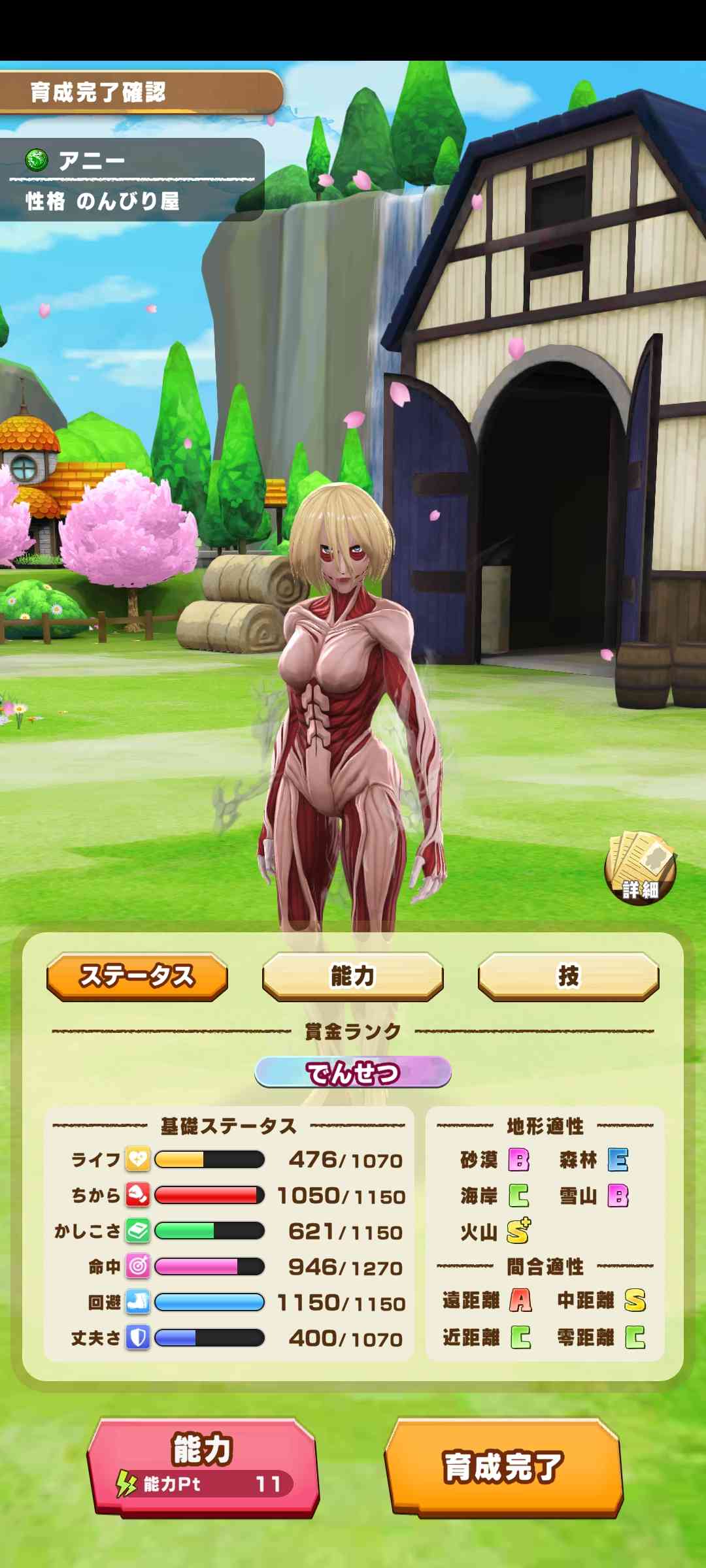
Task: Open the 詳細 details icon
Action: click(640, 869)
